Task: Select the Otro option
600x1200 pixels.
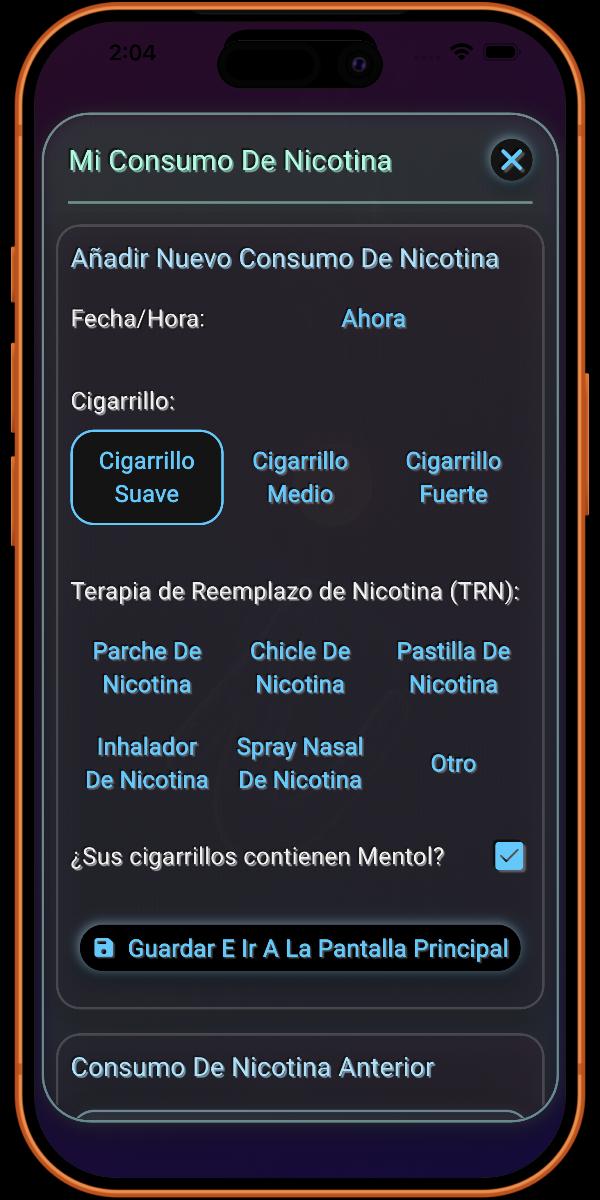Action: tap(453, 763)
